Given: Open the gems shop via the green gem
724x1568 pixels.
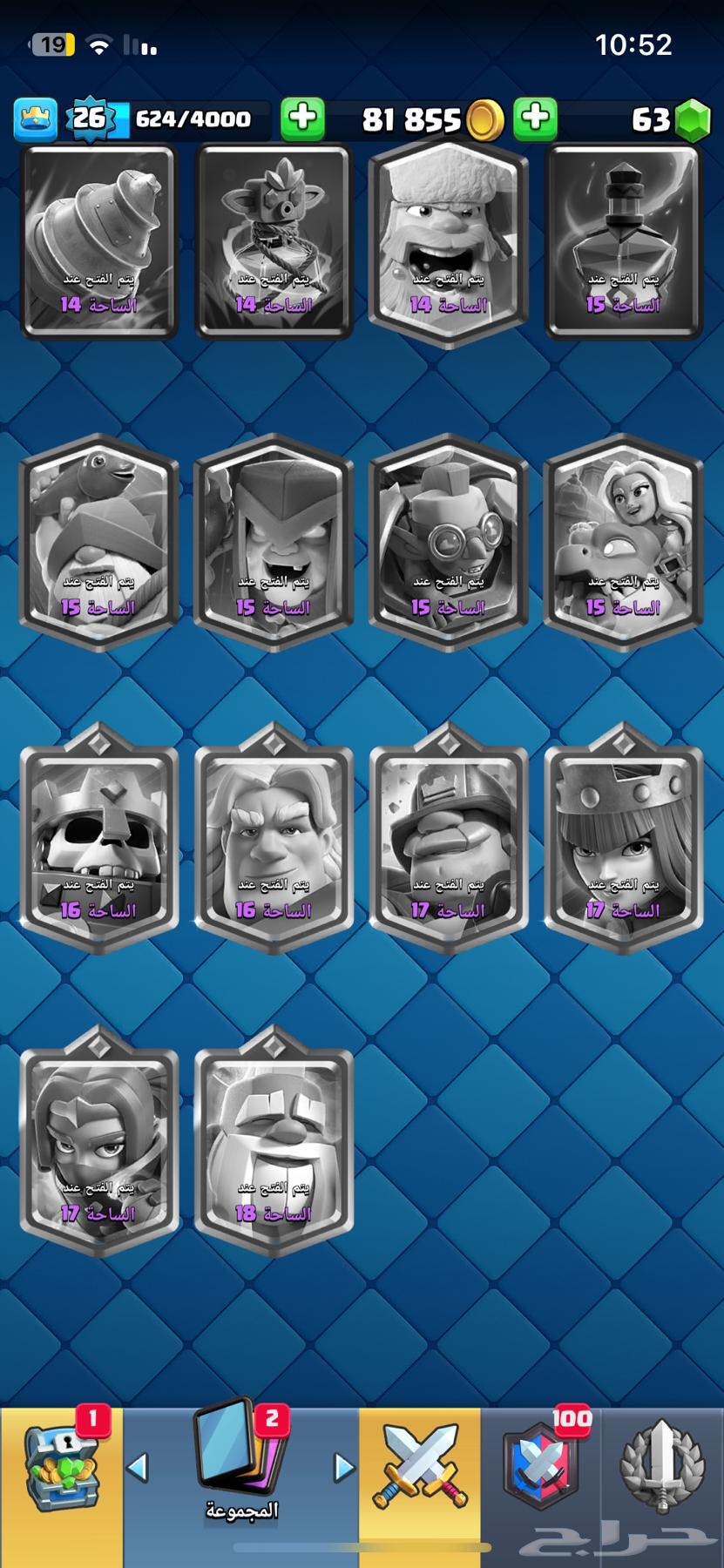Looking at the screenshot, I should 692,120.
